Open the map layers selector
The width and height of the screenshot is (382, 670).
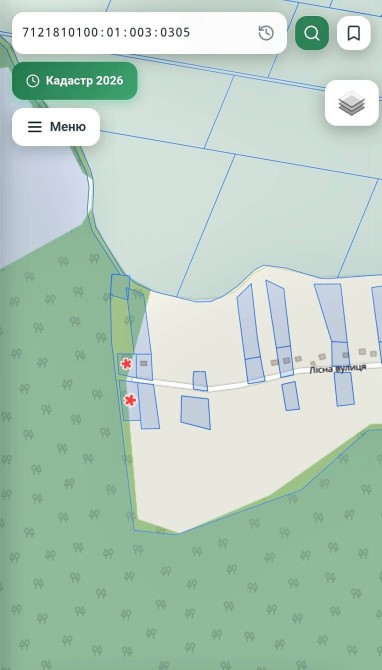352,103
